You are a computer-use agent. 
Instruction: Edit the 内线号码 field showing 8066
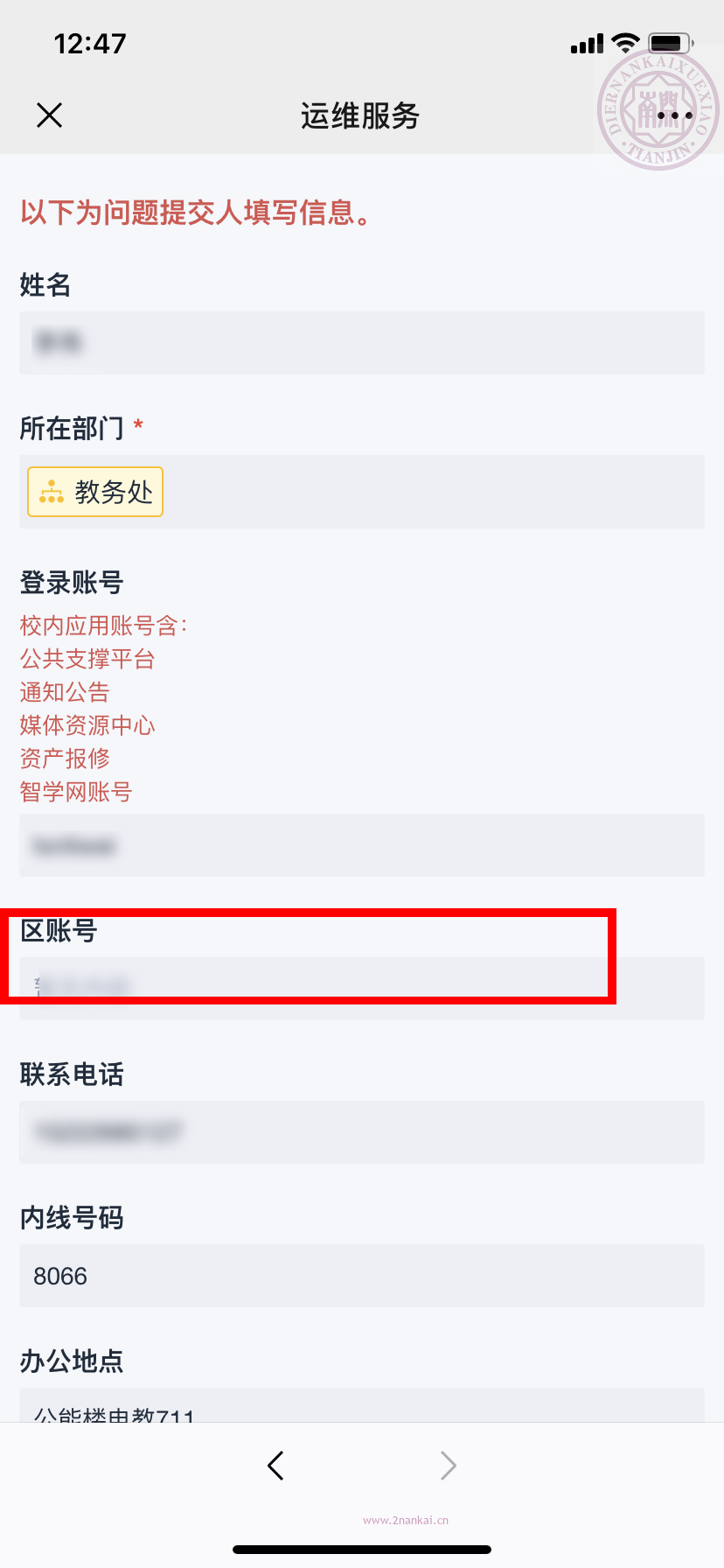point(362,1276)
